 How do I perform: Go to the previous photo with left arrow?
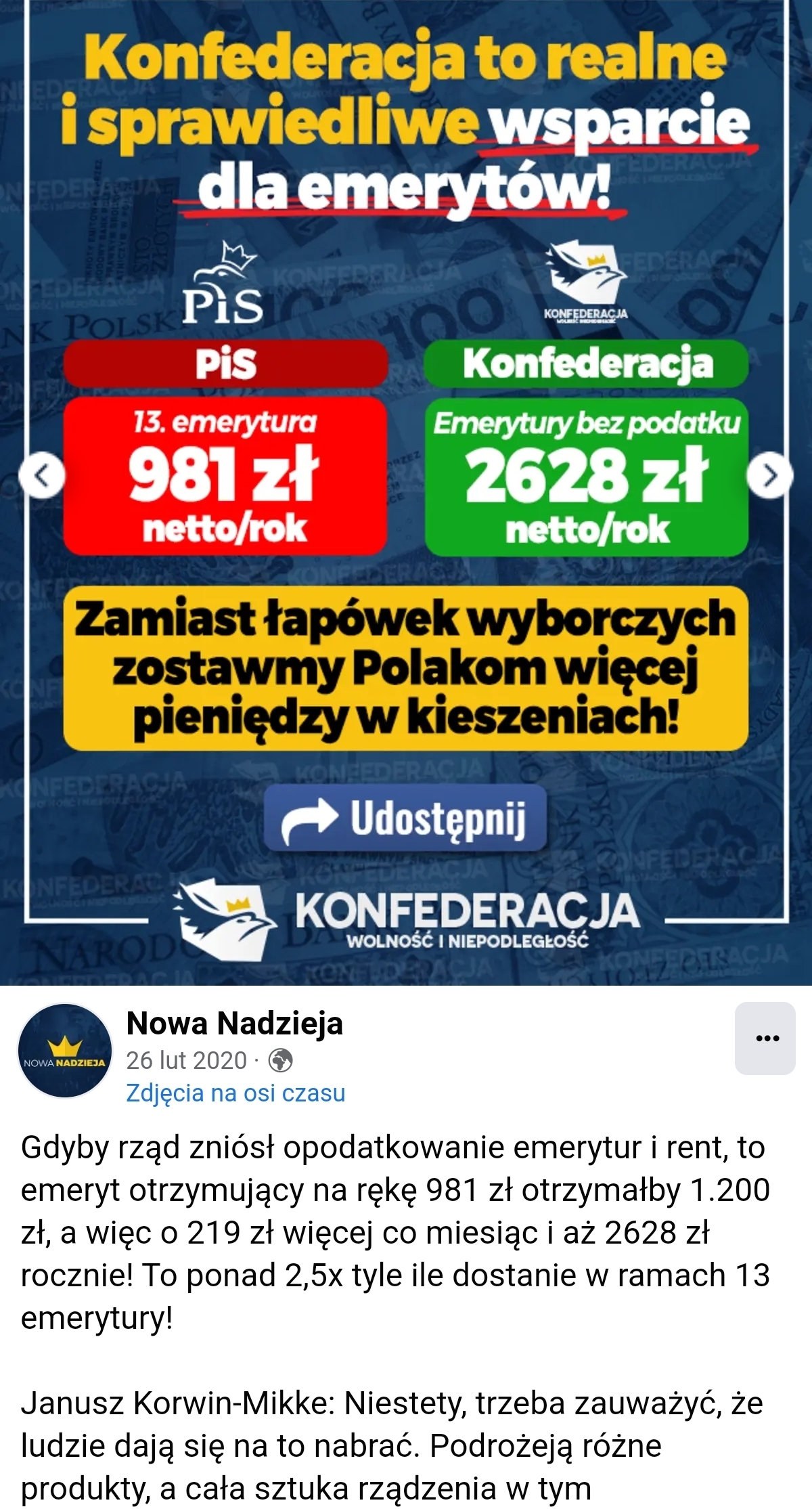pyautogui.click(x=42, y=476)
